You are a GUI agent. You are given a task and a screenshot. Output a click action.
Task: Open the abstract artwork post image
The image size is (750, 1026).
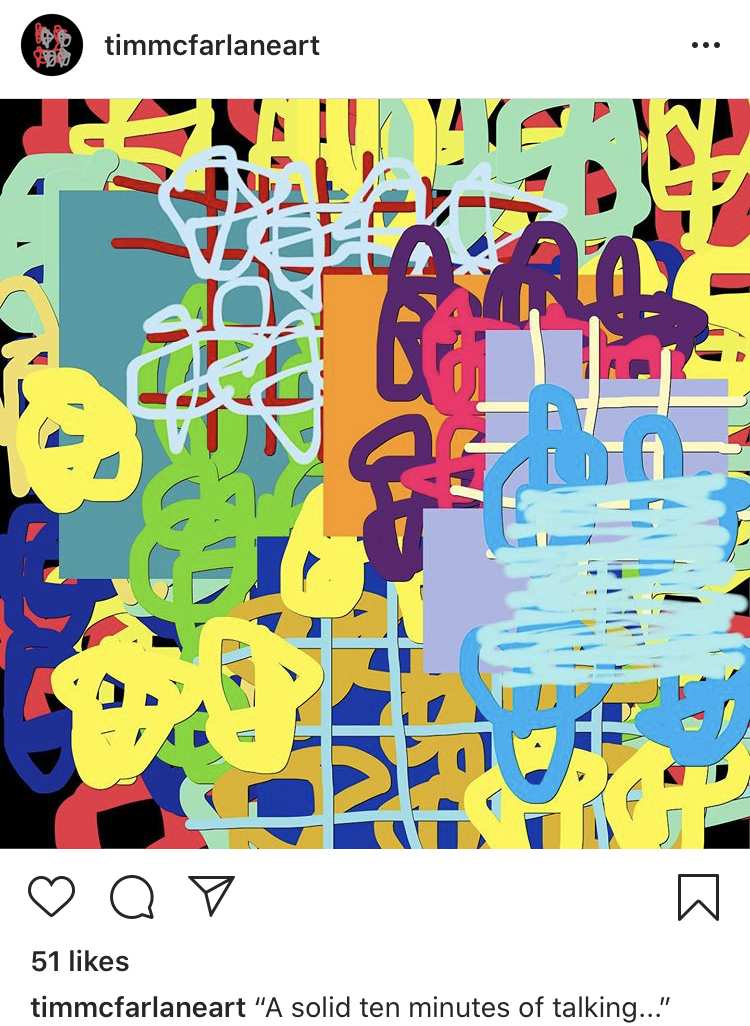coord(375,473)
